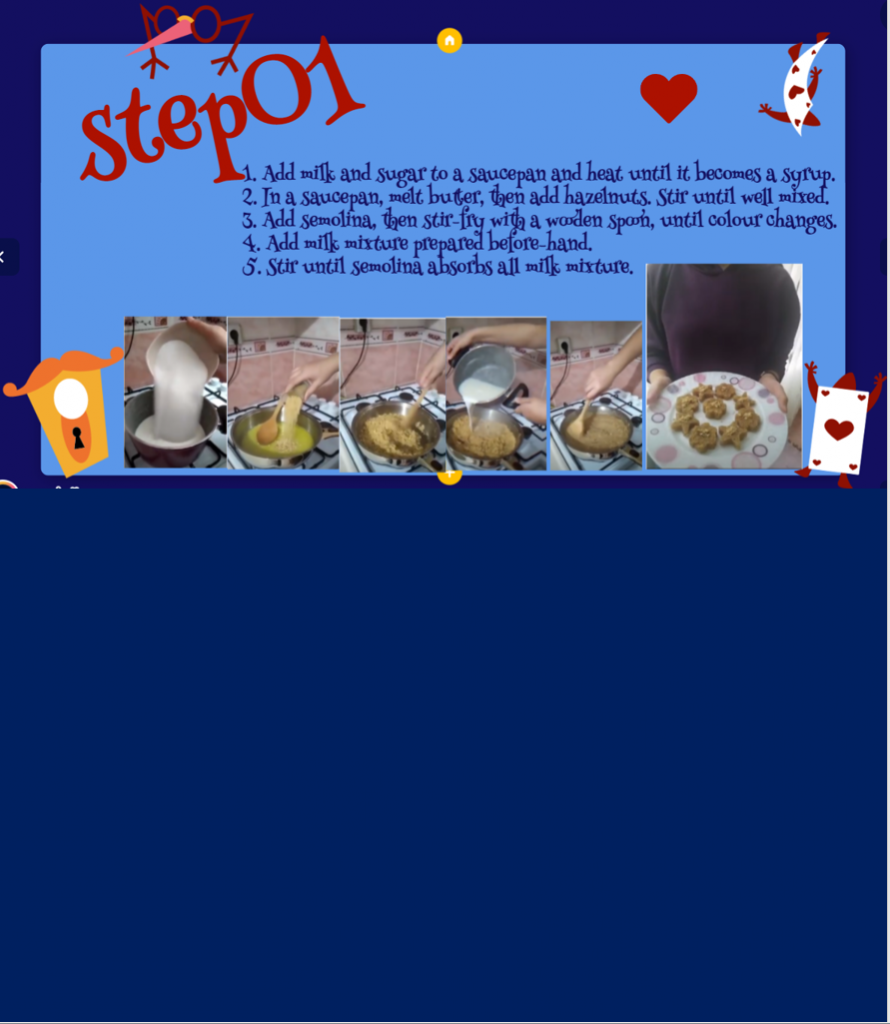The image size is (890, 1024).
Task: Tap the yellow arrow button below the slide
Action: click(449, 476)
